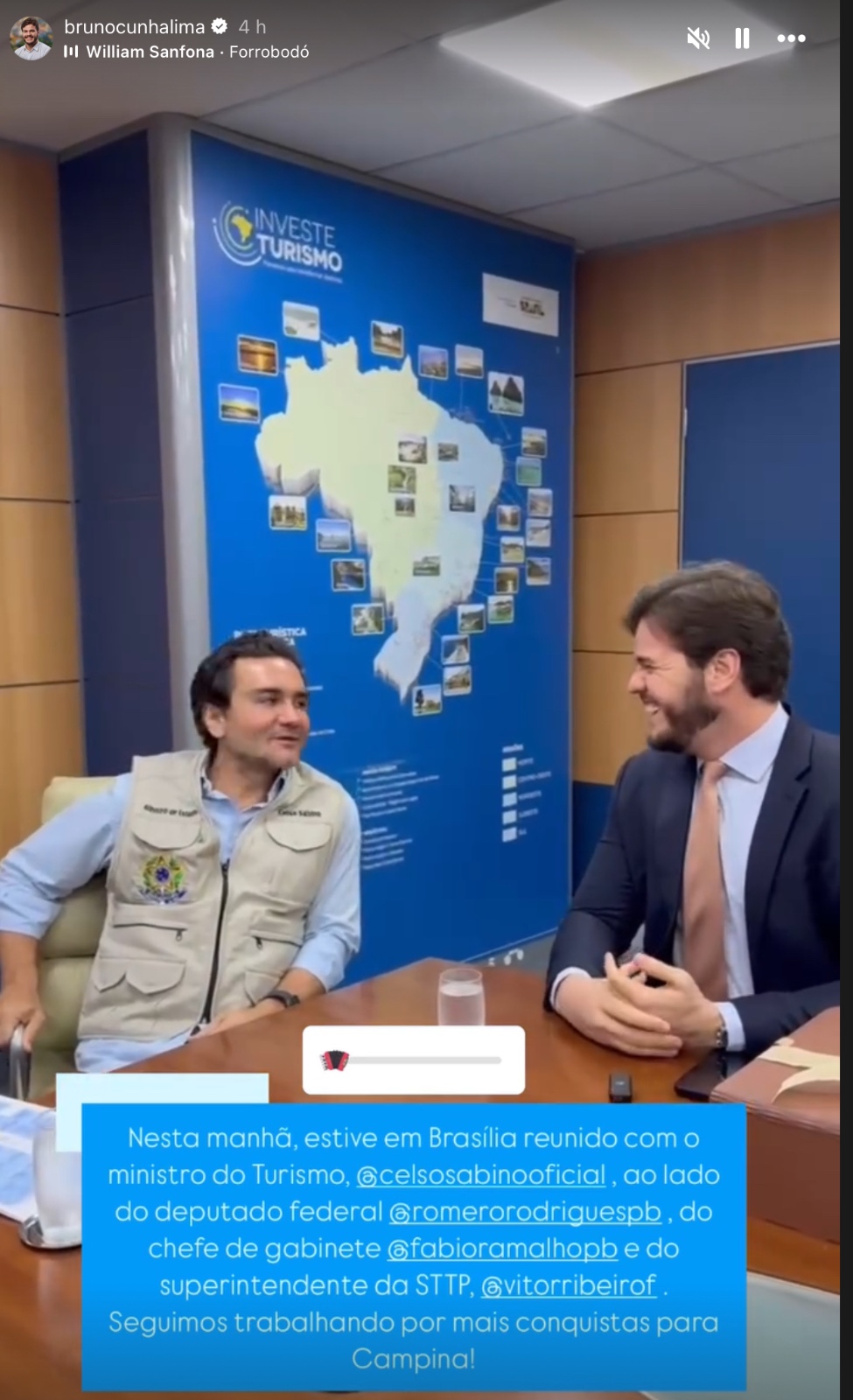Visit the @fabioramalhopb mention
The height and width of the screenshot is (1400, 853).
[x=502, y=1249]
